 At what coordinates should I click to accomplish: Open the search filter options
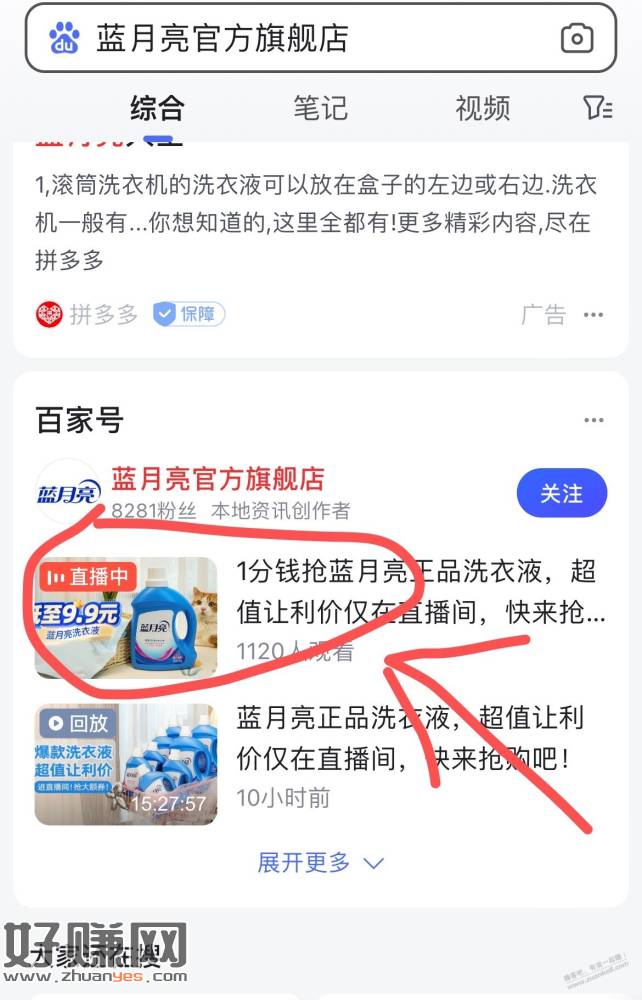pos(597,107)
